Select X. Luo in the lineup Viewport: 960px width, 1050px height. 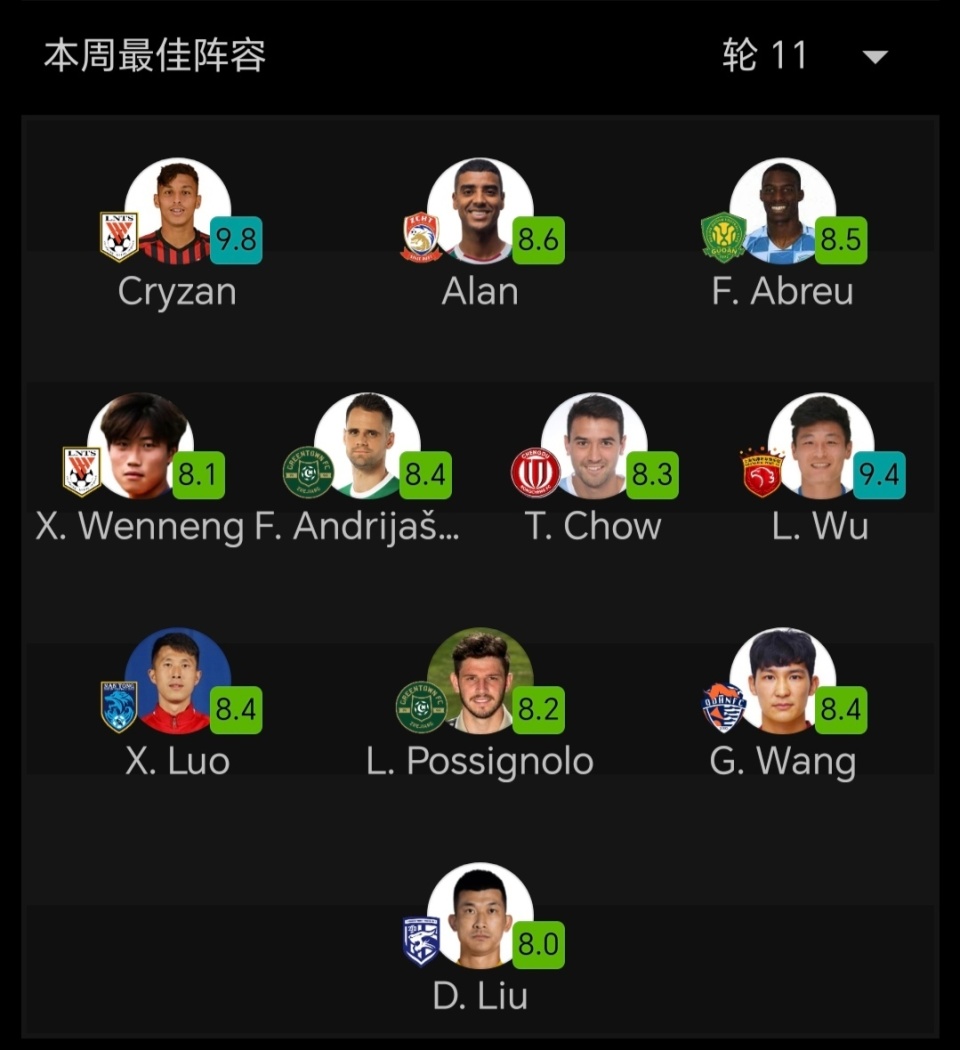(178, 682)
